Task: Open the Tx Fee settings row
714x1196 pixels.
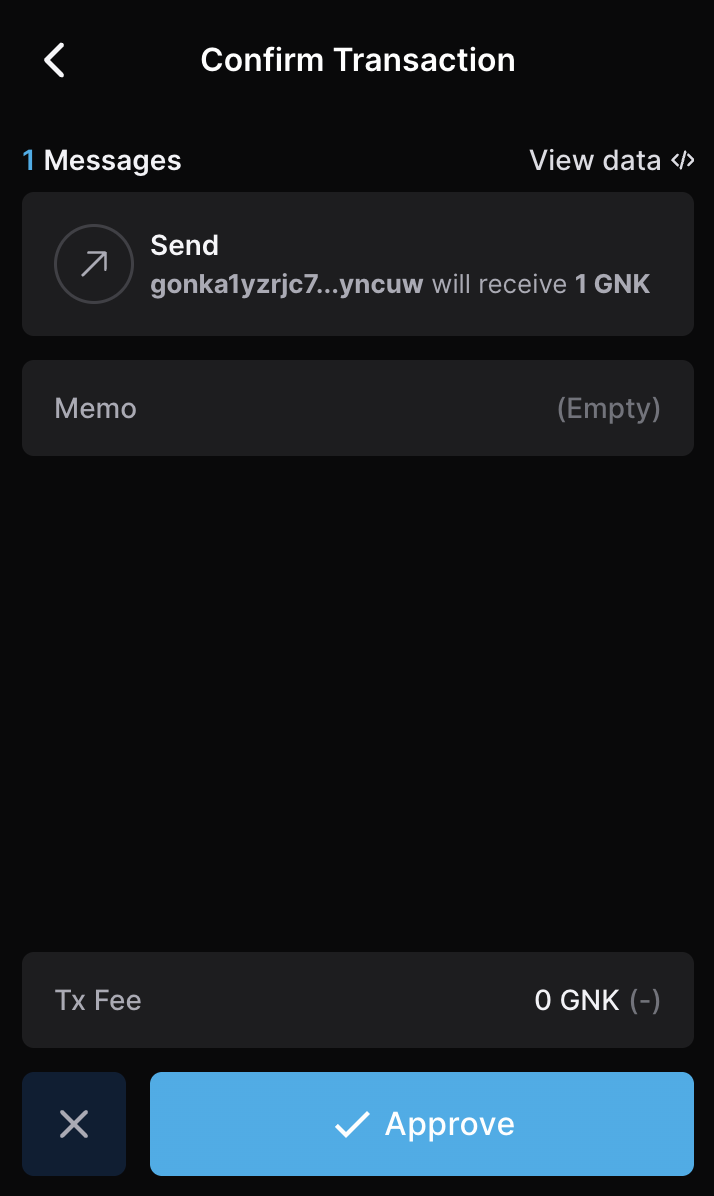Action: 357,1000
